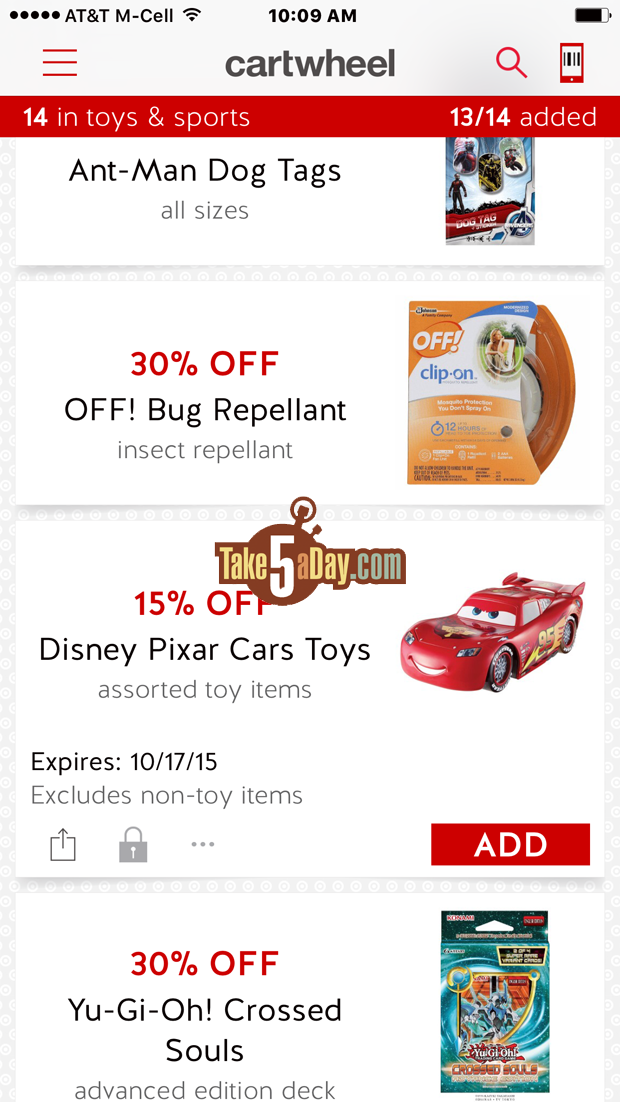620x1102 pixels.
Task: Tap the padlock icon on the Cars offer
Action: (x=133, y=845)
